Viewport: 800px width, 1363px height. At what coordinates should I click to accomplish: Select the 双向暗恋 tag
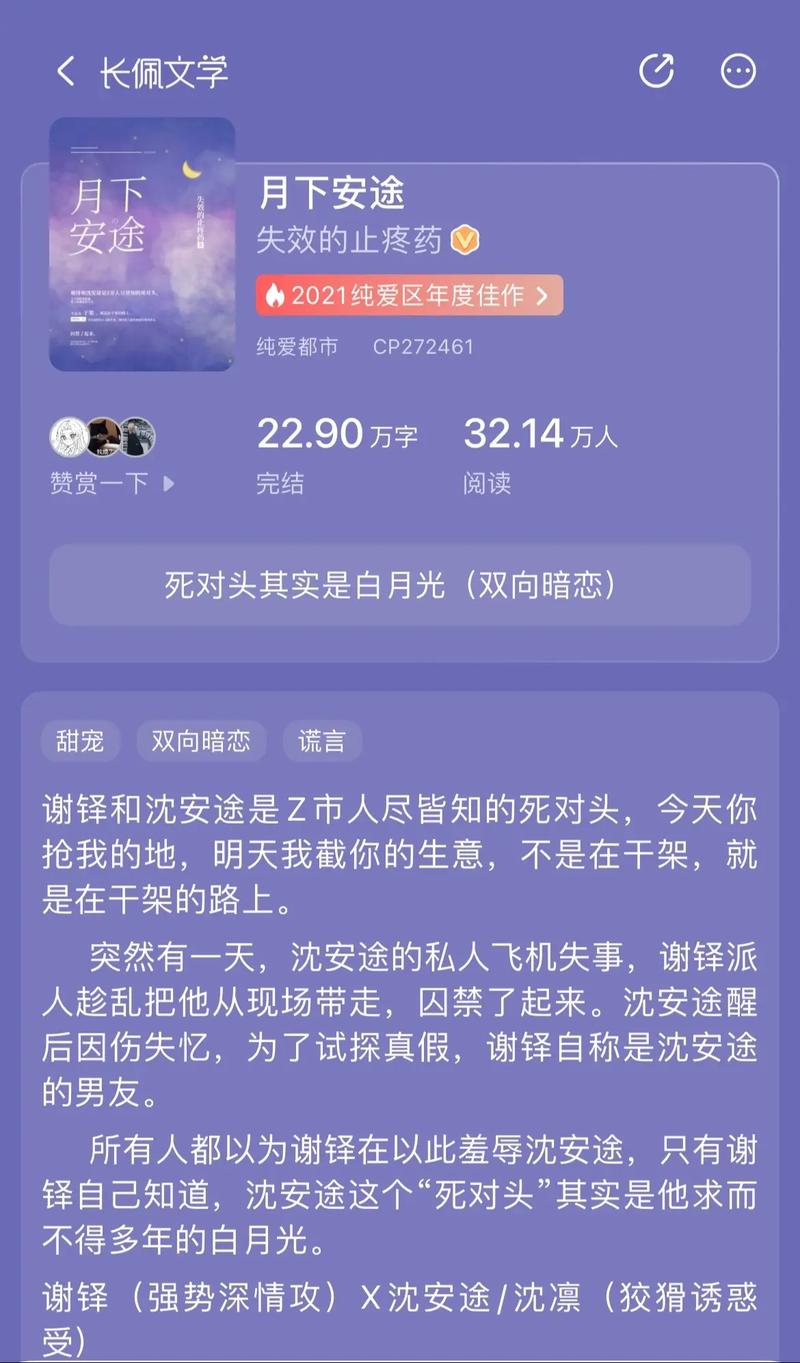pos(200,741)
